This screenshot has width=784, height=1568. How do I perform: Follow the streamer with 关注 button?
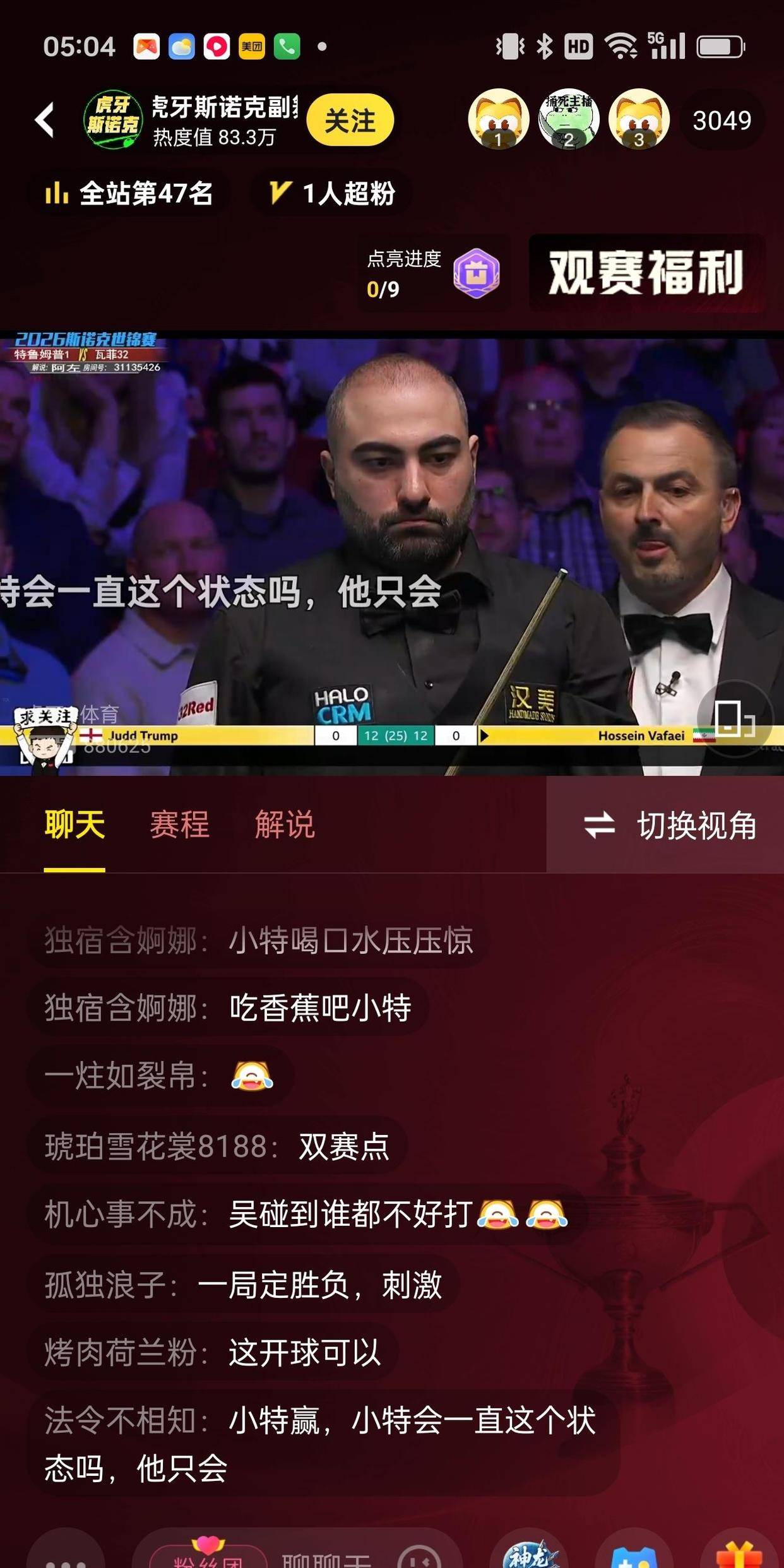(350, 120)
